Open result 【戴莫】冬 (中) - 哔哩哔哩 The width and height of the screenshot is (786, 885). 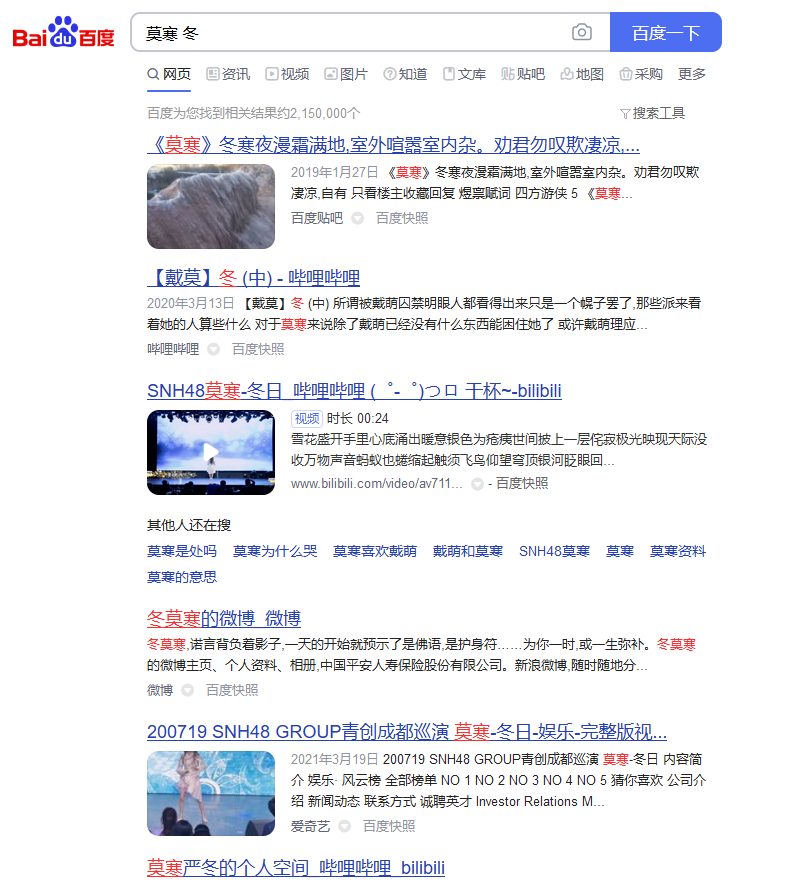[253, 278]
